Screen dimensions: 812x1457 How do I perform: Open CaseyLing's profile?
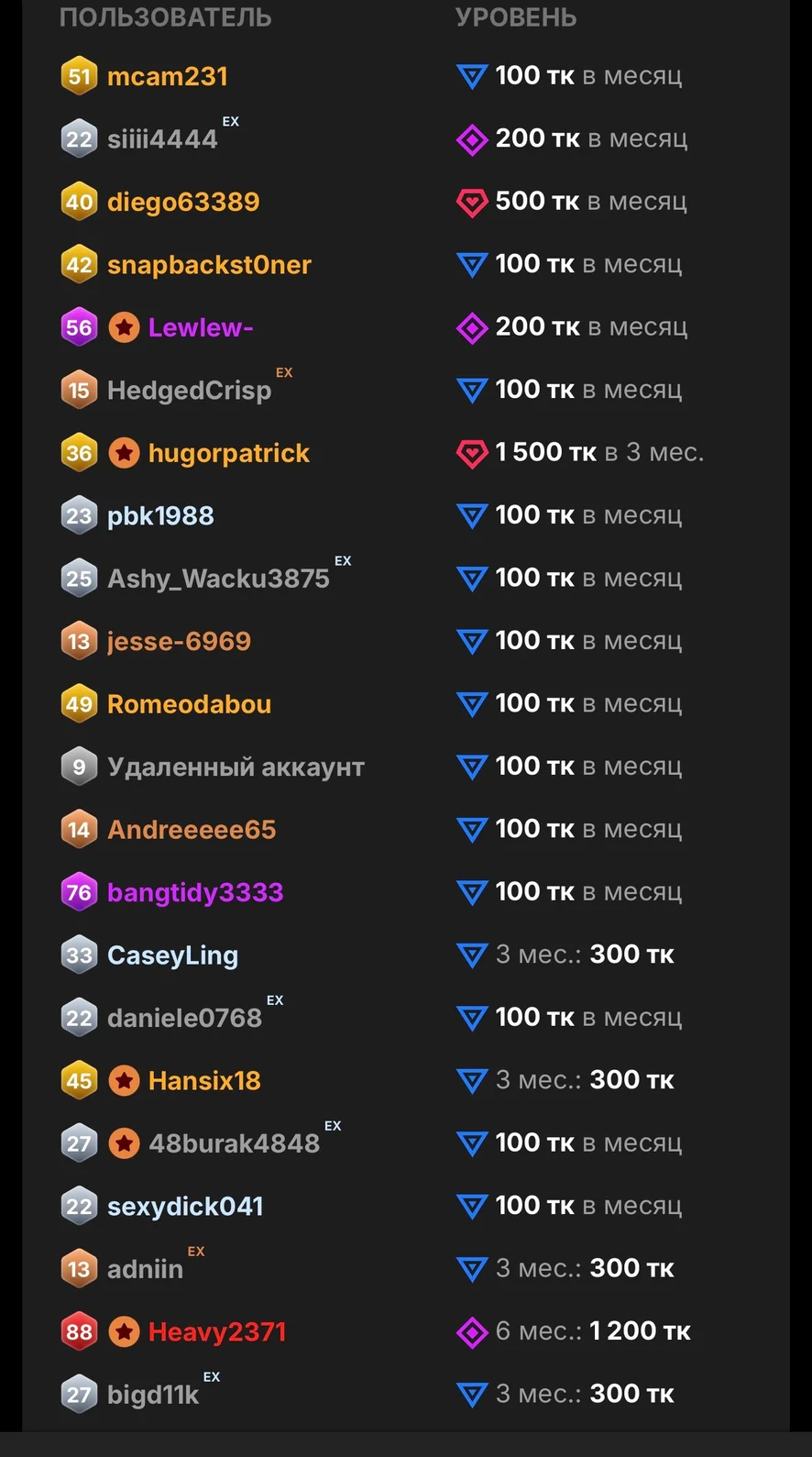(x=172, y=955)
